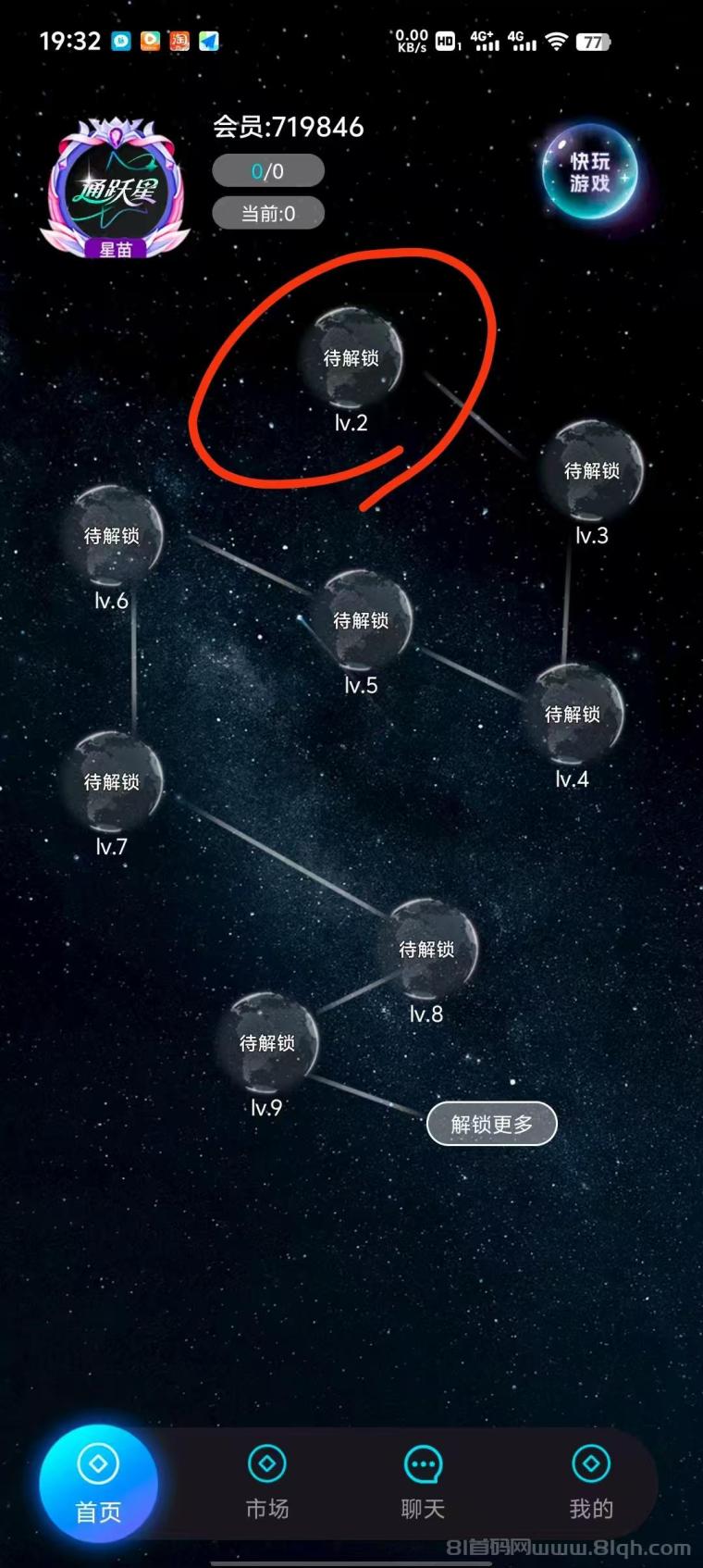Open the 通跃星 星苗 avatar badge
This screenshot has height=1568, width=703.
(116, 188)
